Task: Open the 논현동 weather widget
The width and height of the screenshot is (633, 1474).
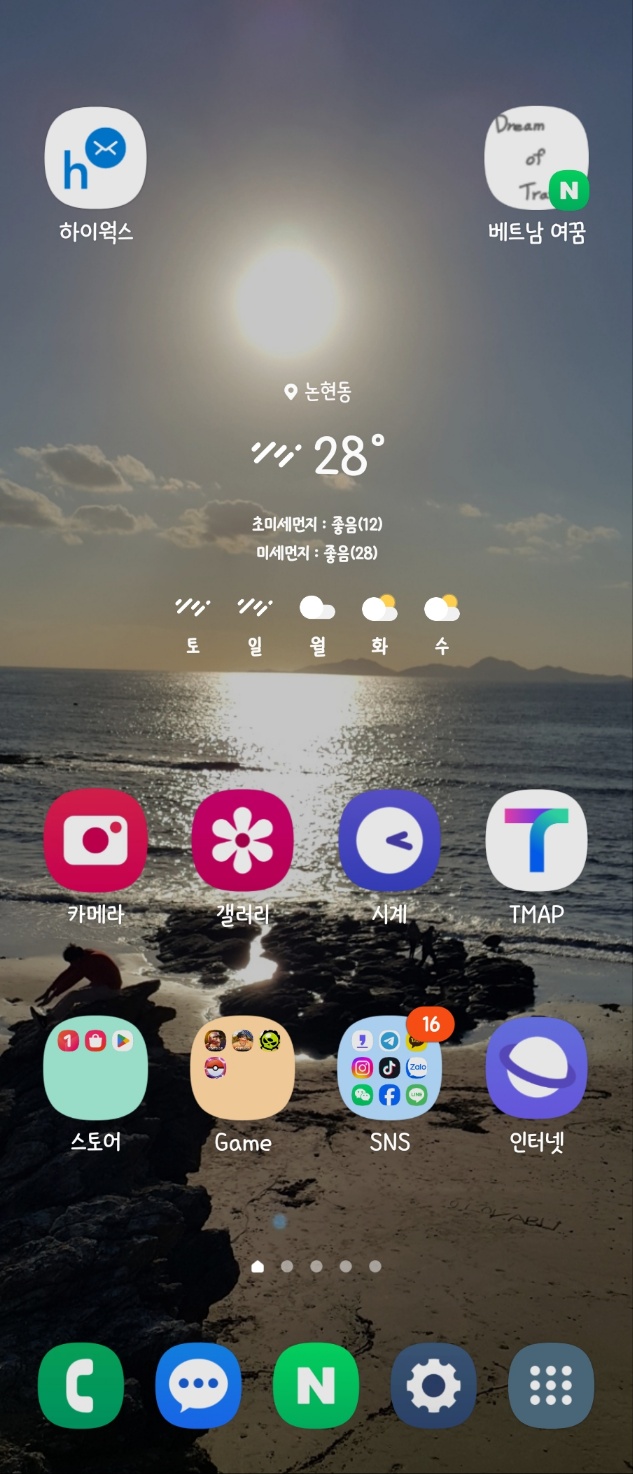Action: (x=317, y=457)
